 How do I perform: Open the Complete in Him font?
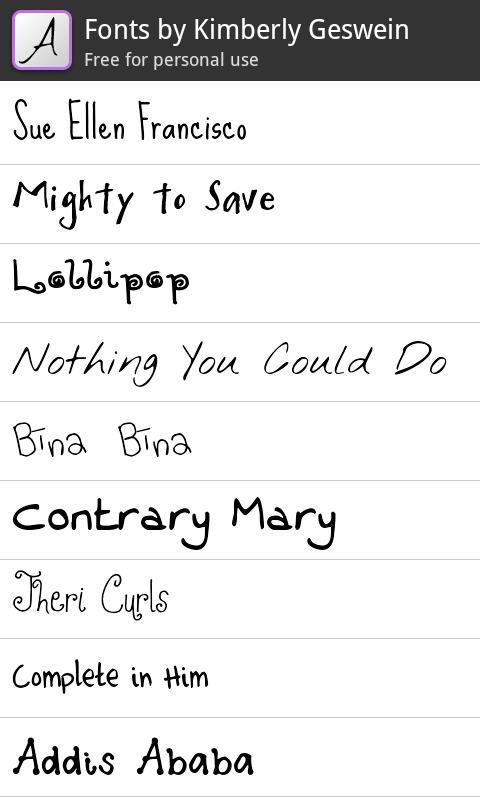(240, 678)
